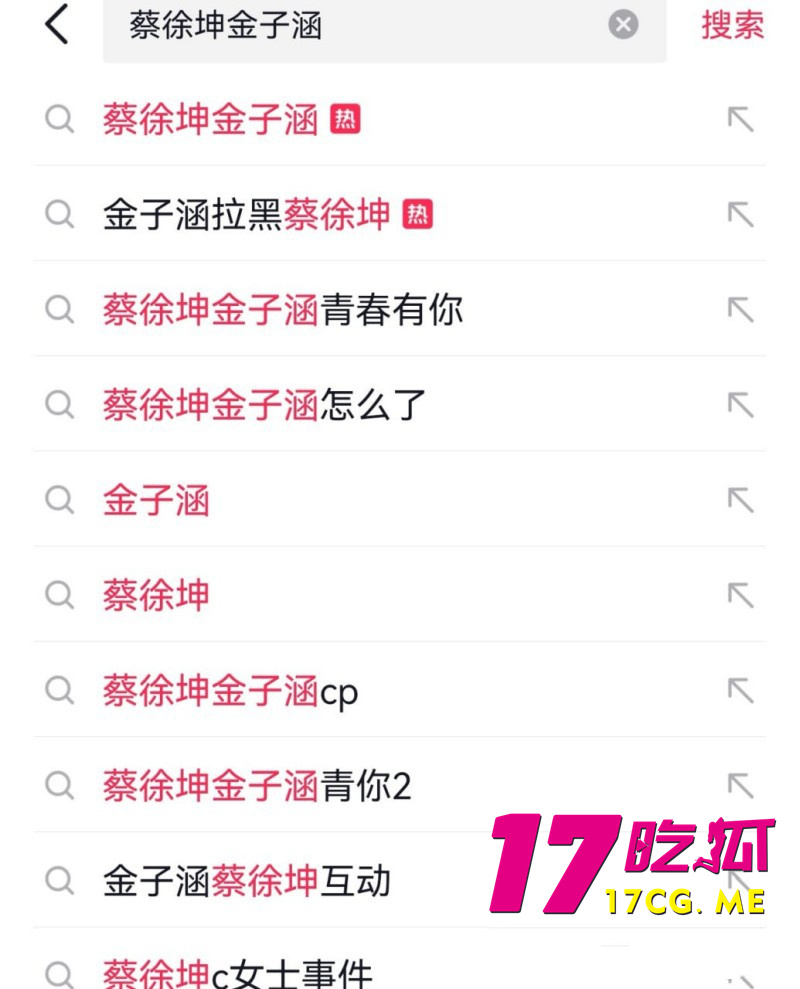Tap the magnifier icon beside 金子涵蔡徐坤互动
This screenshot has height=989, width=800.
(61, 881)
